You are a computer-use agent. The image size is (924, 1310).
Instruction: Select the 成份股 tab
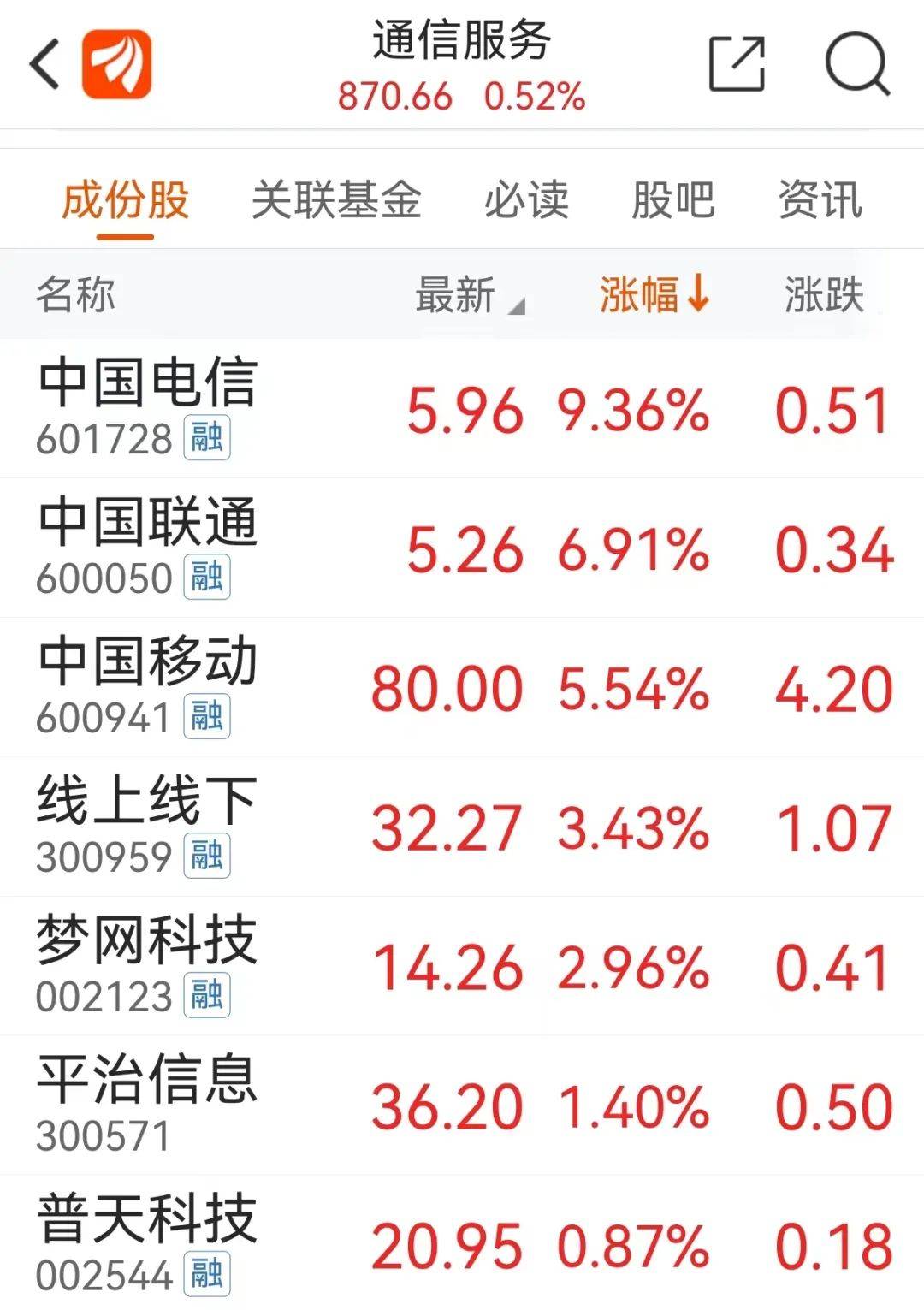125,200
